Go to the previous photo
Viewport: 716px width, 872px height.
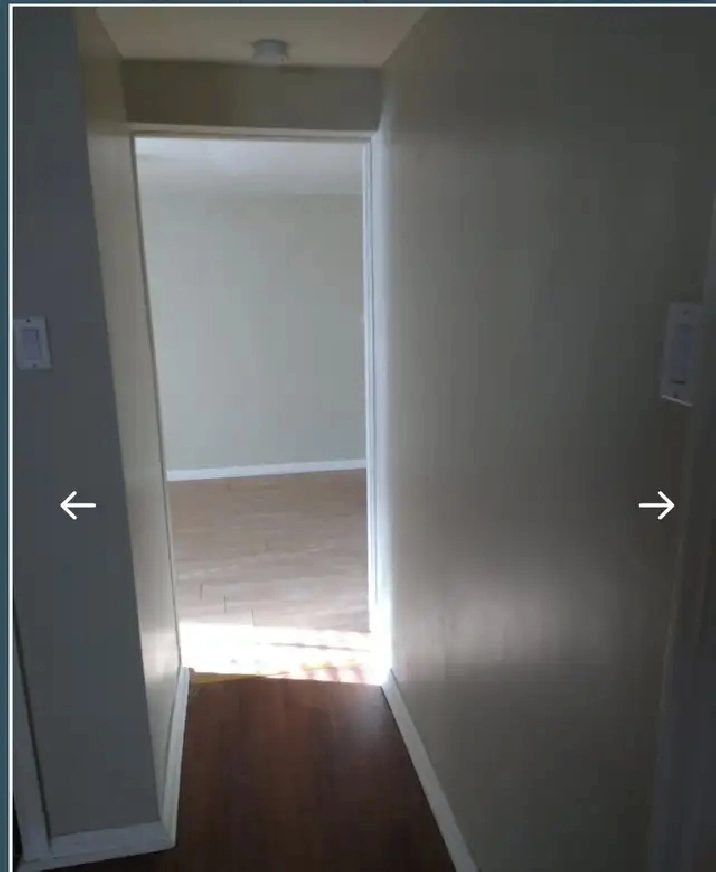tap(78, 505)
